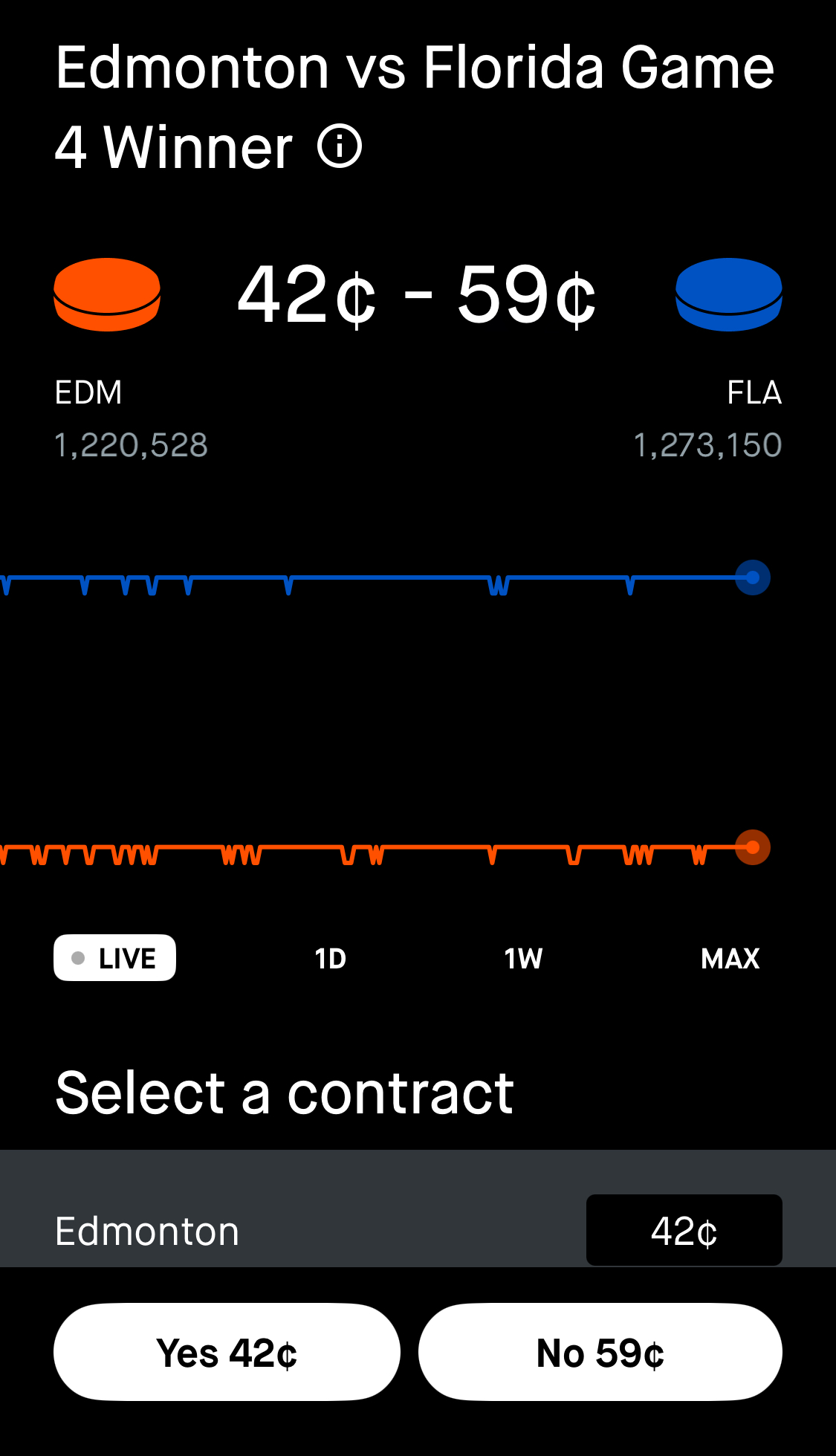Buy No at 59¢
Image resolution: width=836 pixels, height=1456 pixels.
click(600, 1352)
